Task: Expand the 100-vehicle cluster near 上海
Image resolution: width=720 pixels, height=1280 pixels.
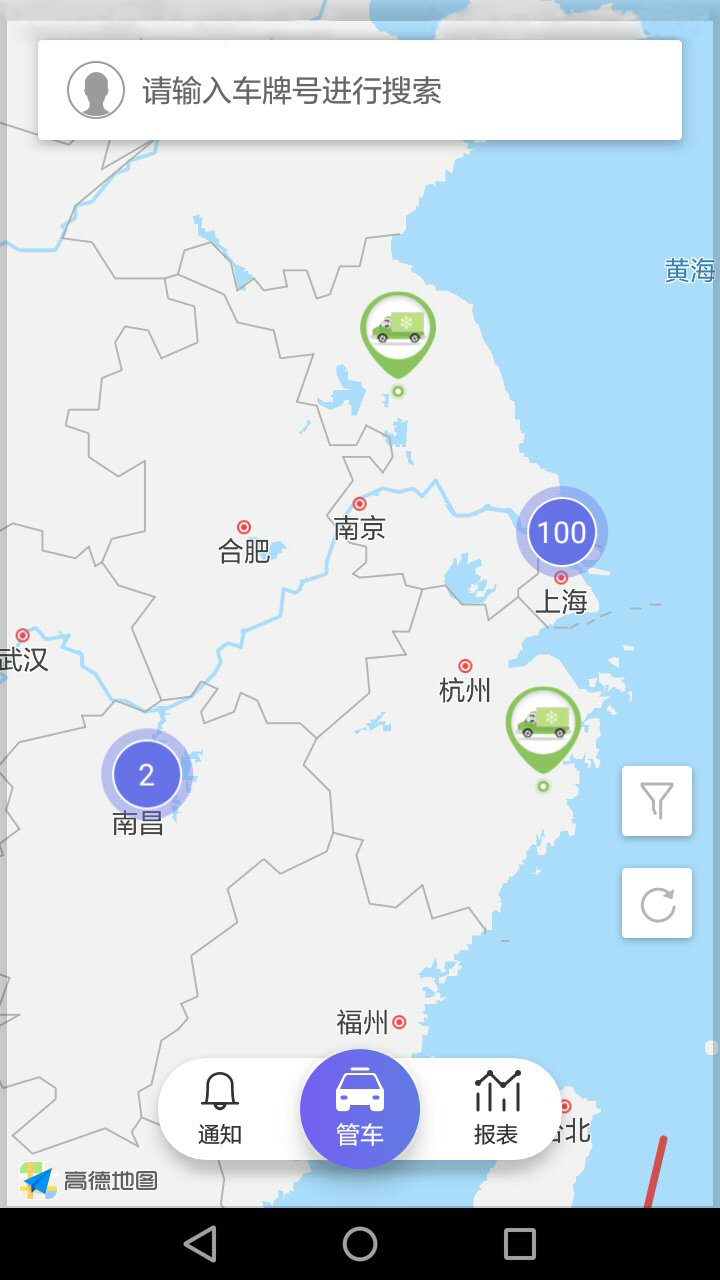Action: [562, 532]
